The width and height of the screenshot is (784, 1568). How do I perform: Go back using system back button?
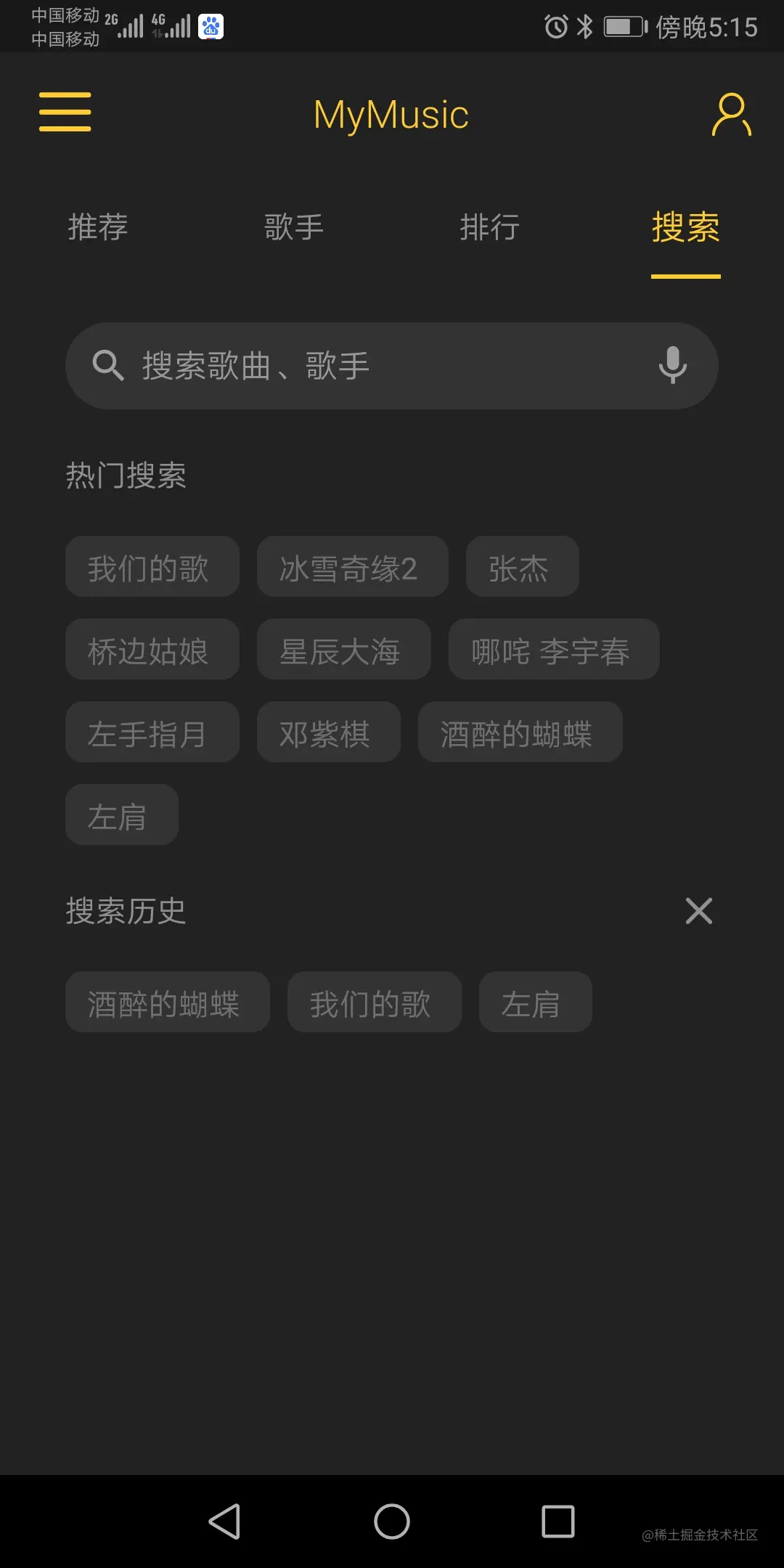pyautogui.click(x=225, y=1521)
